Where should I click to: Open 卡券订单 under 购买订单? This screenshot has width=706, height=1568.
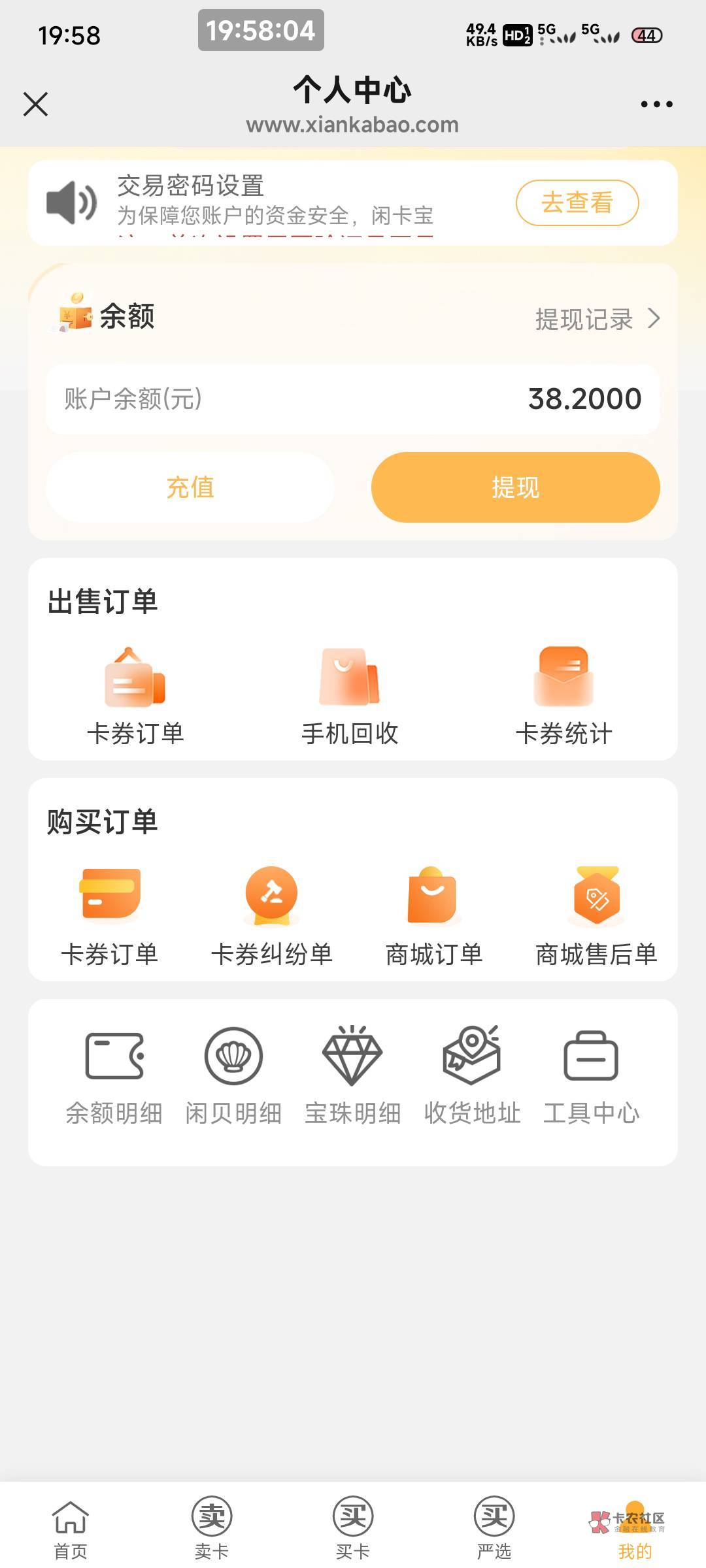(x=110, y=917)
